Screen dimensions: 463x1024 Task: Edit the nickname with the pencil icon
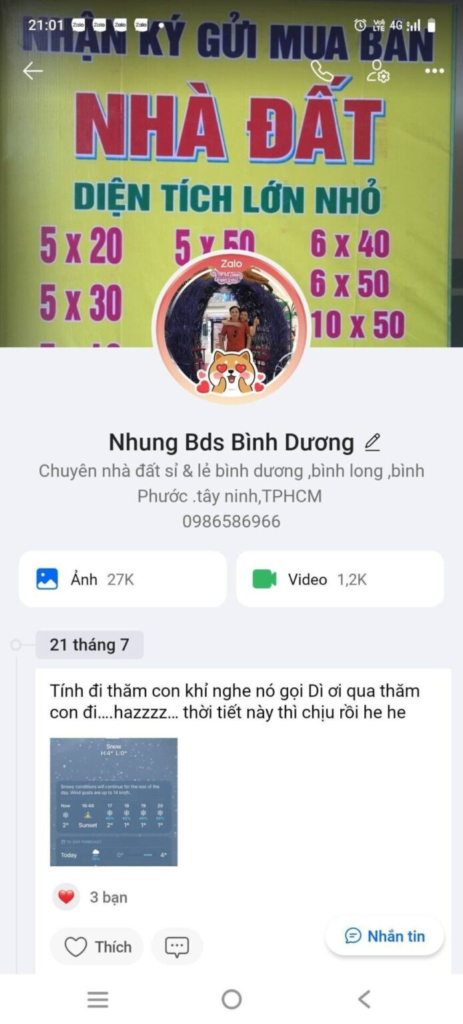(372, 443)
